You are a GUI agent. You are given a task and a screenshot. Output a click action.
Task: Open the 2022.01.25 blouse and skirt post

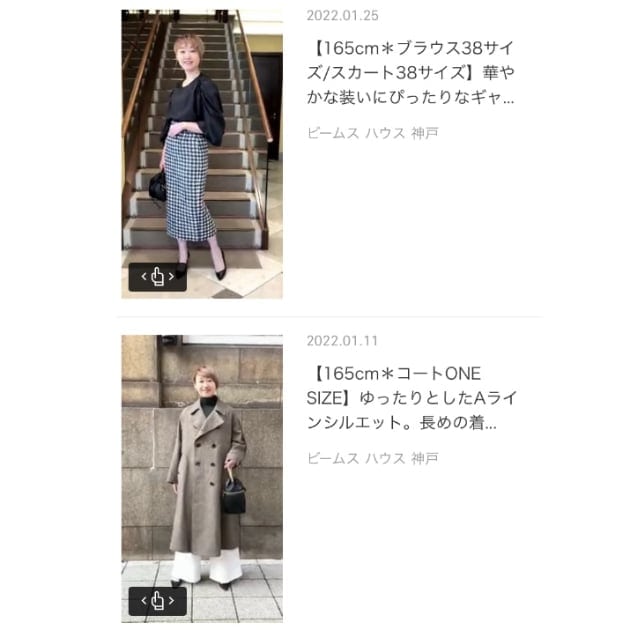click(410, 73)
